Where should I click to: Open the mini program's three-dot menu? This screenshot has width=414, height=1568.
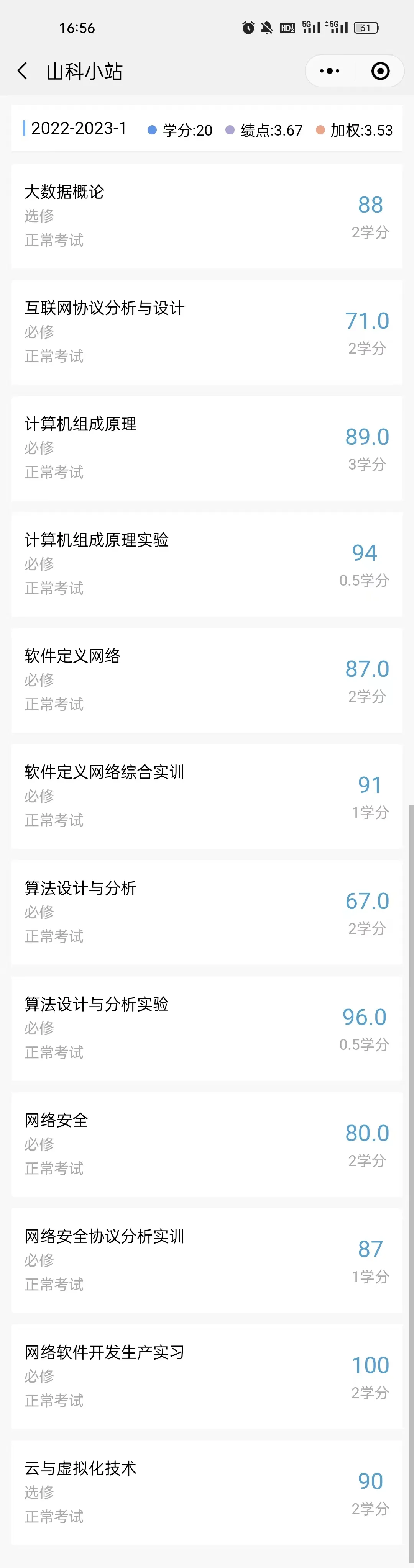point(329,71)
